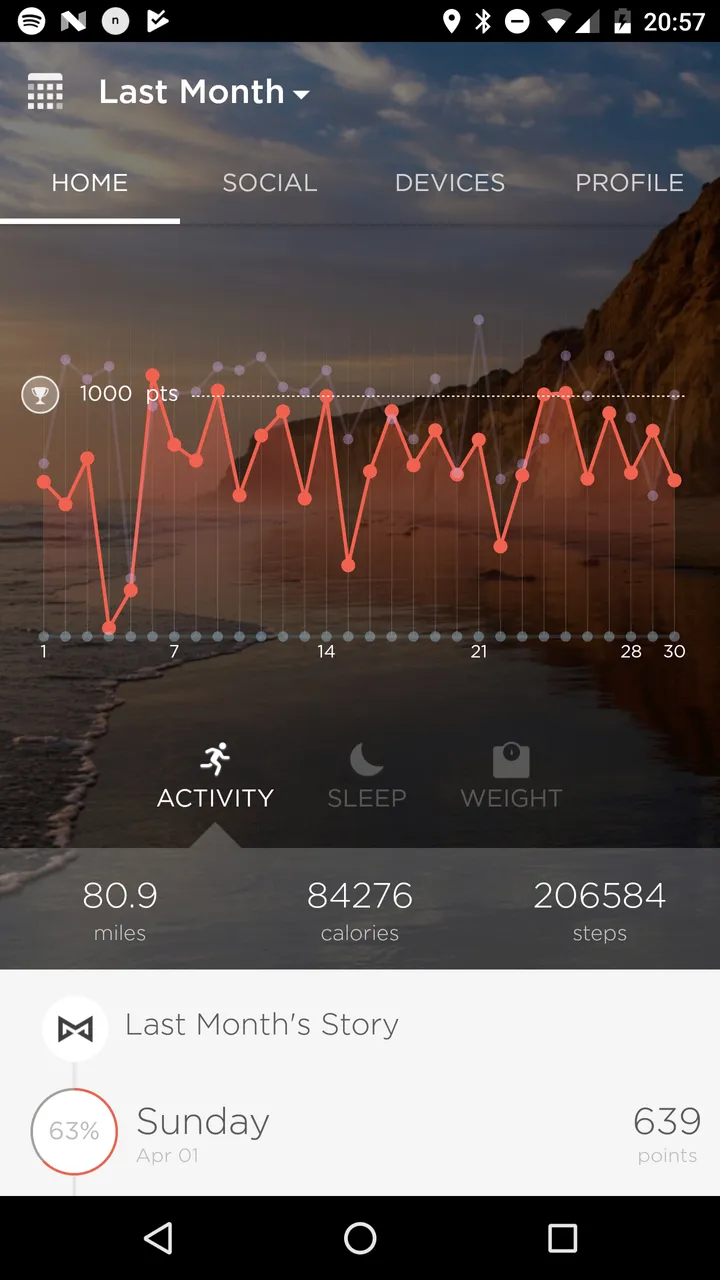Switch to the Home tab

pyautogui.click(x=90, y=183)
